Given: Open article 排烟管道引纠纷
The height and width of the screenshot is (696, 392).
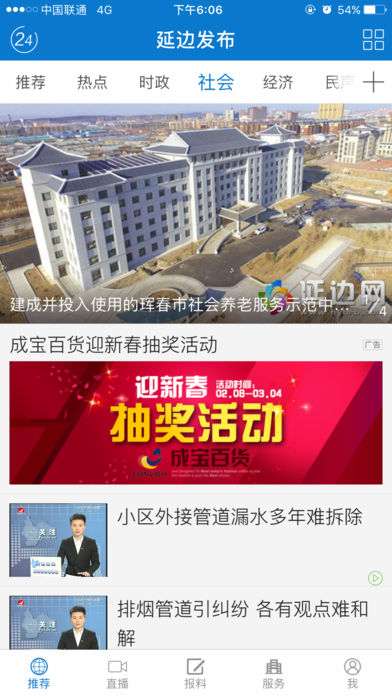Looking at the screenshot, I should pyautogui.click(x=196, y=621).
